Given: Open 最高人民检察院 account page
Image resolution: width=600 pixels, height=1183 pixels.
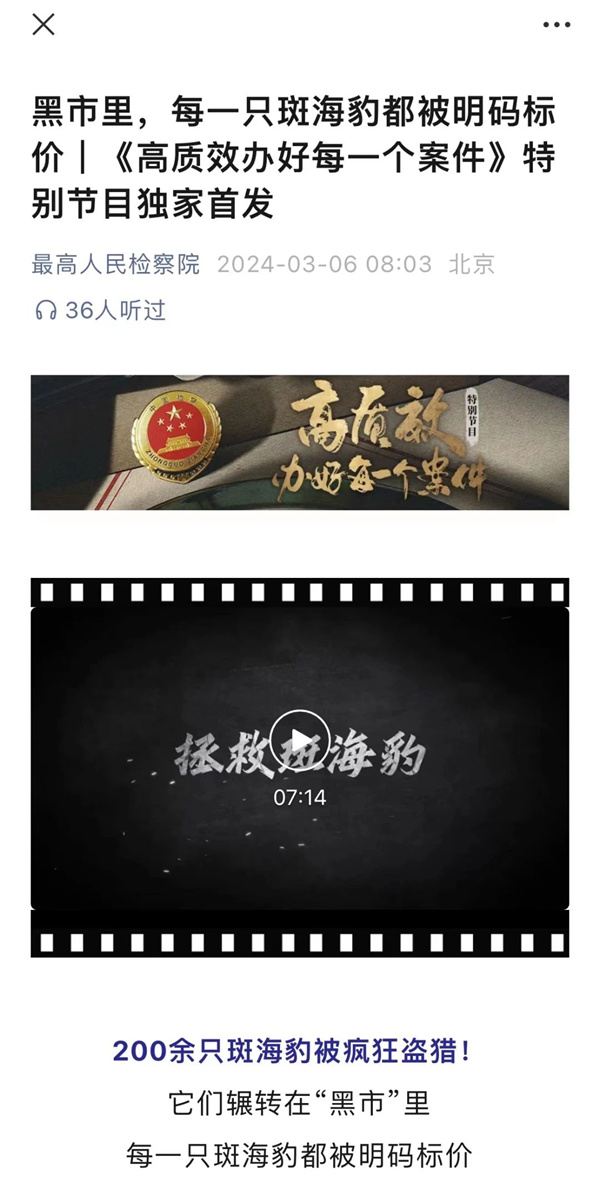Looking at the screenshot, I should tap(115, 264).
